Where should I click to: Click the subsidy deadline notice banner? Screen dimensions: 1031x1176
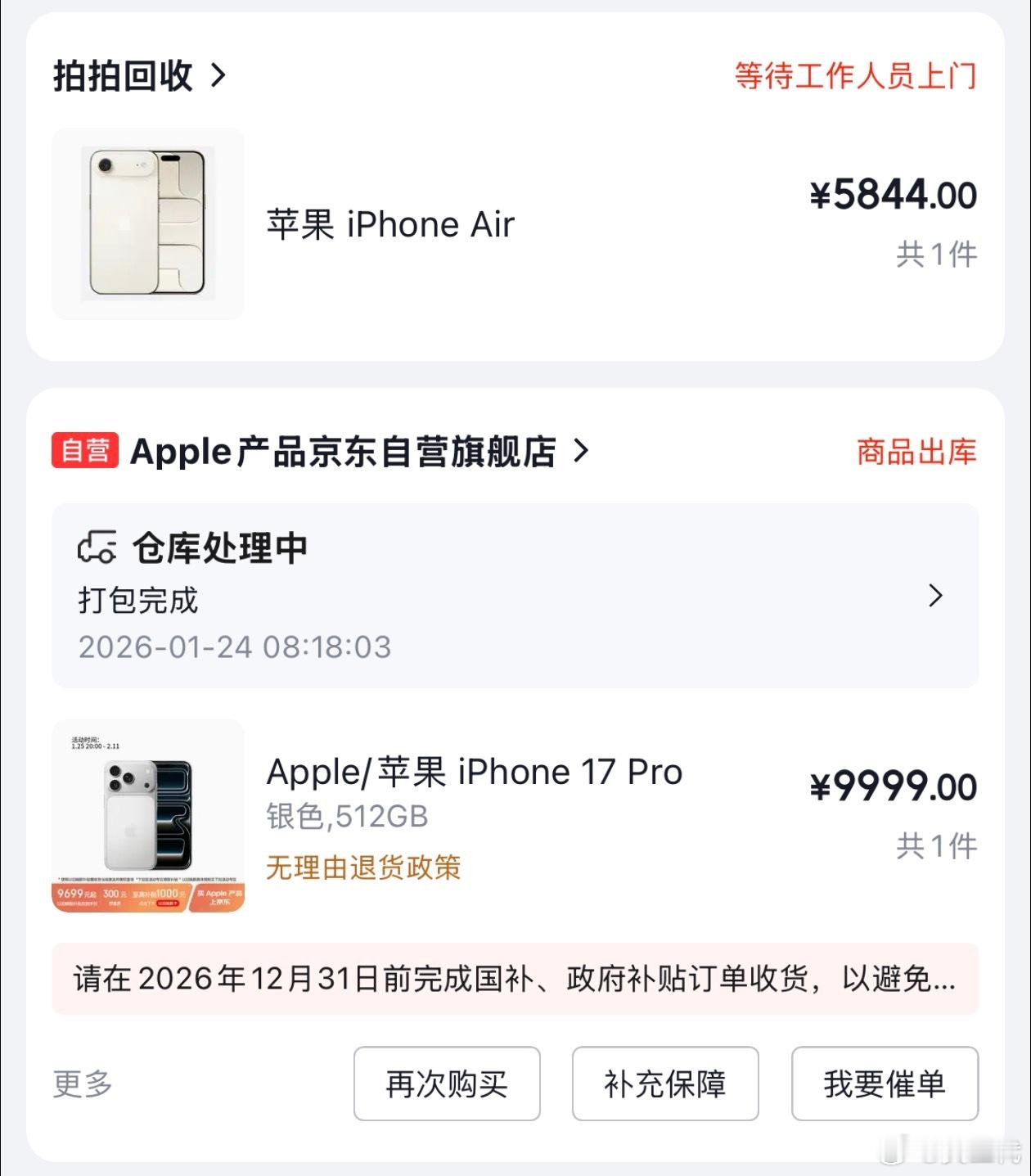515,980
